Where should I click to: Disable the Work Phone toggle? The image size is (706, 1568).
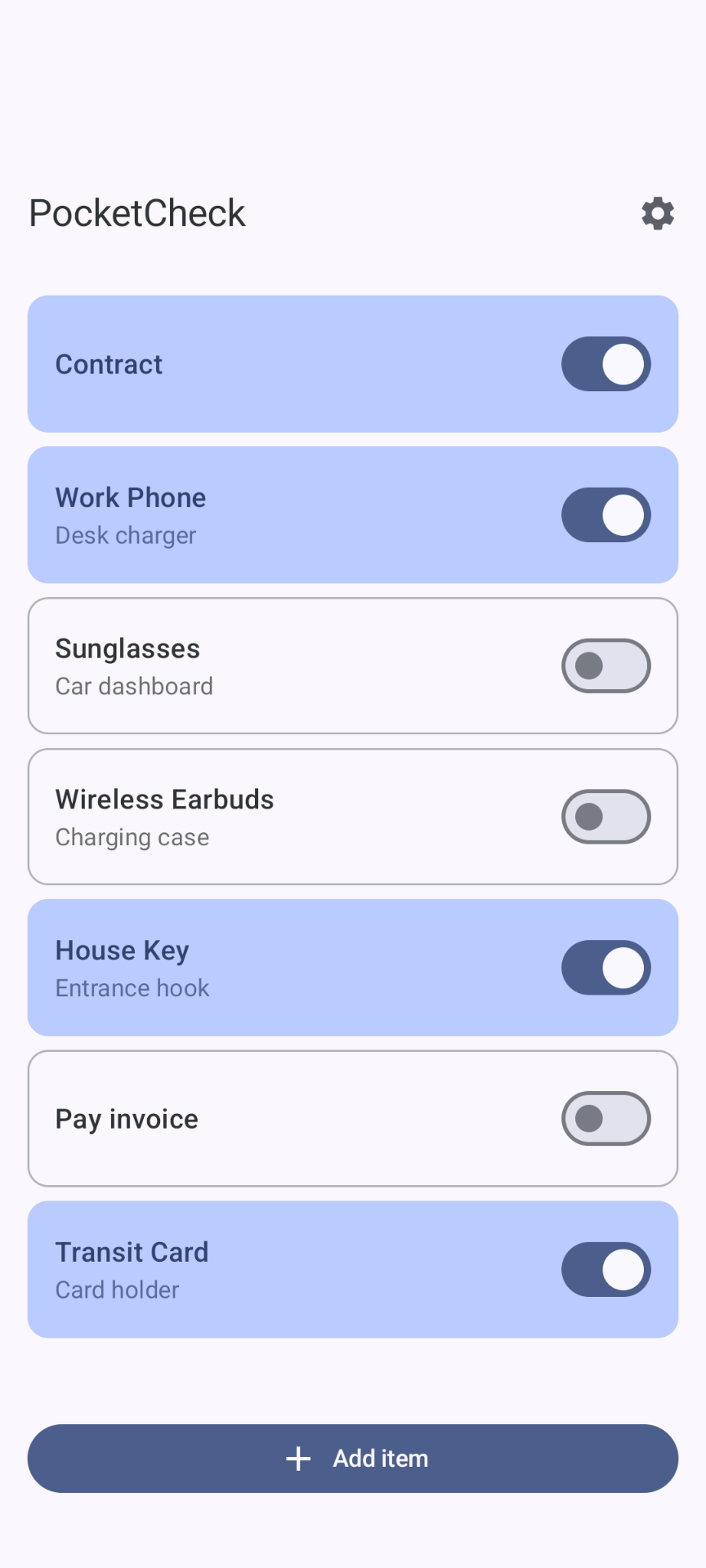pos(605,515)
